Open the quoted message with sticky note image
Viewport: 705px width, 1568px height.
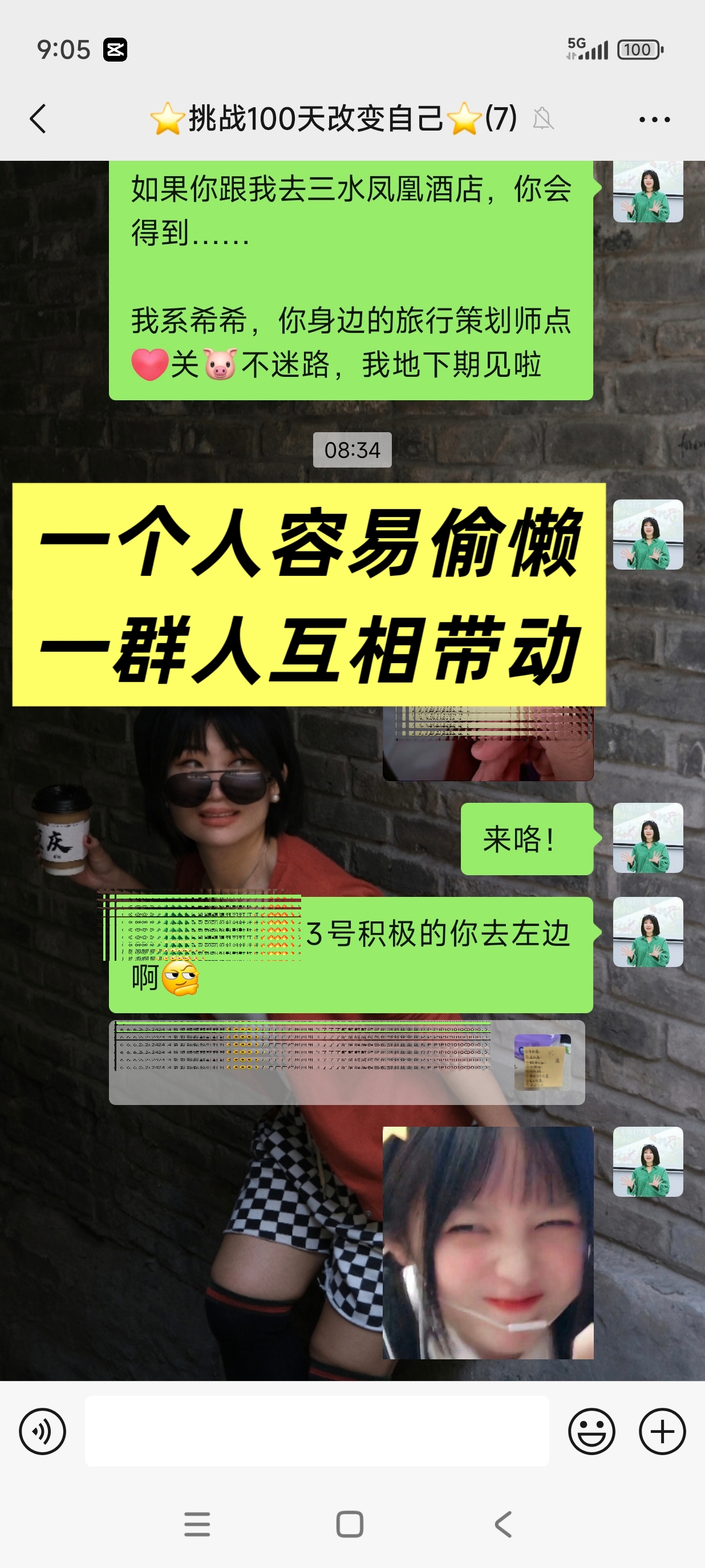(x=346, y=1062)
